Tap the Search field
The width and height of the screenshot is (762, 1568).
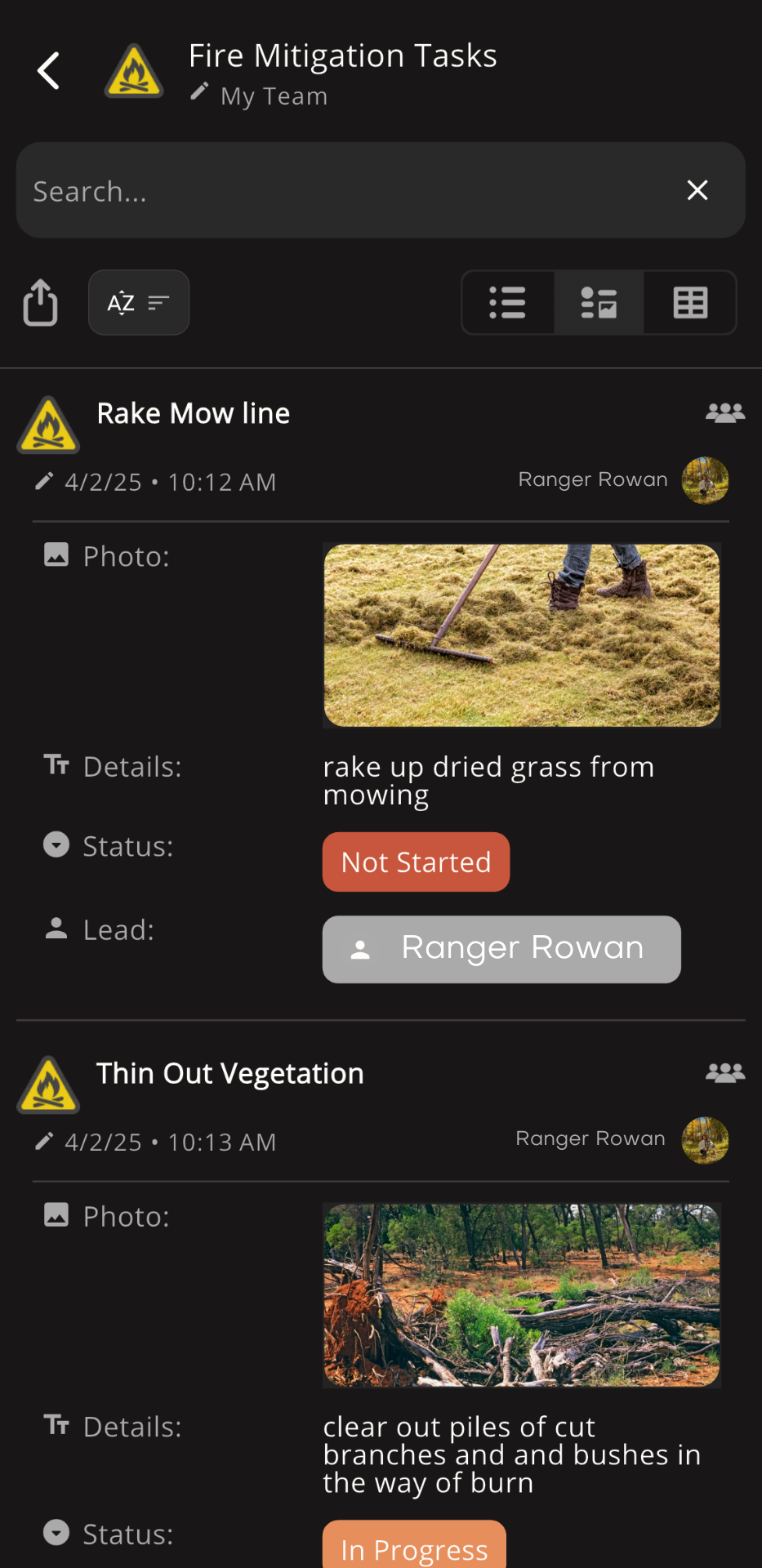(343, 191)
